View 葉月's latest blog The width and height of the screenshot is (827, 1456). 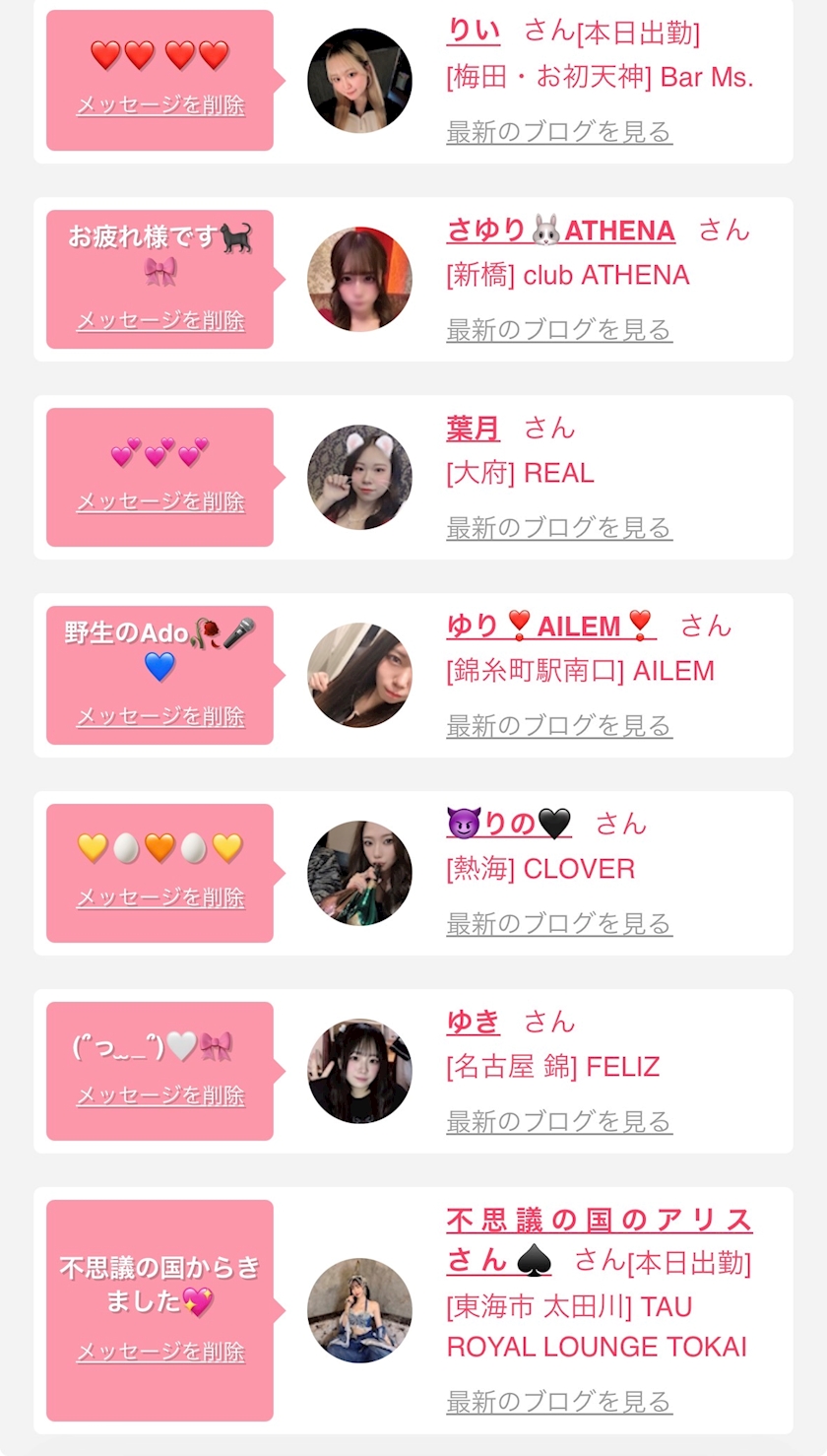(x=559, y=528)
